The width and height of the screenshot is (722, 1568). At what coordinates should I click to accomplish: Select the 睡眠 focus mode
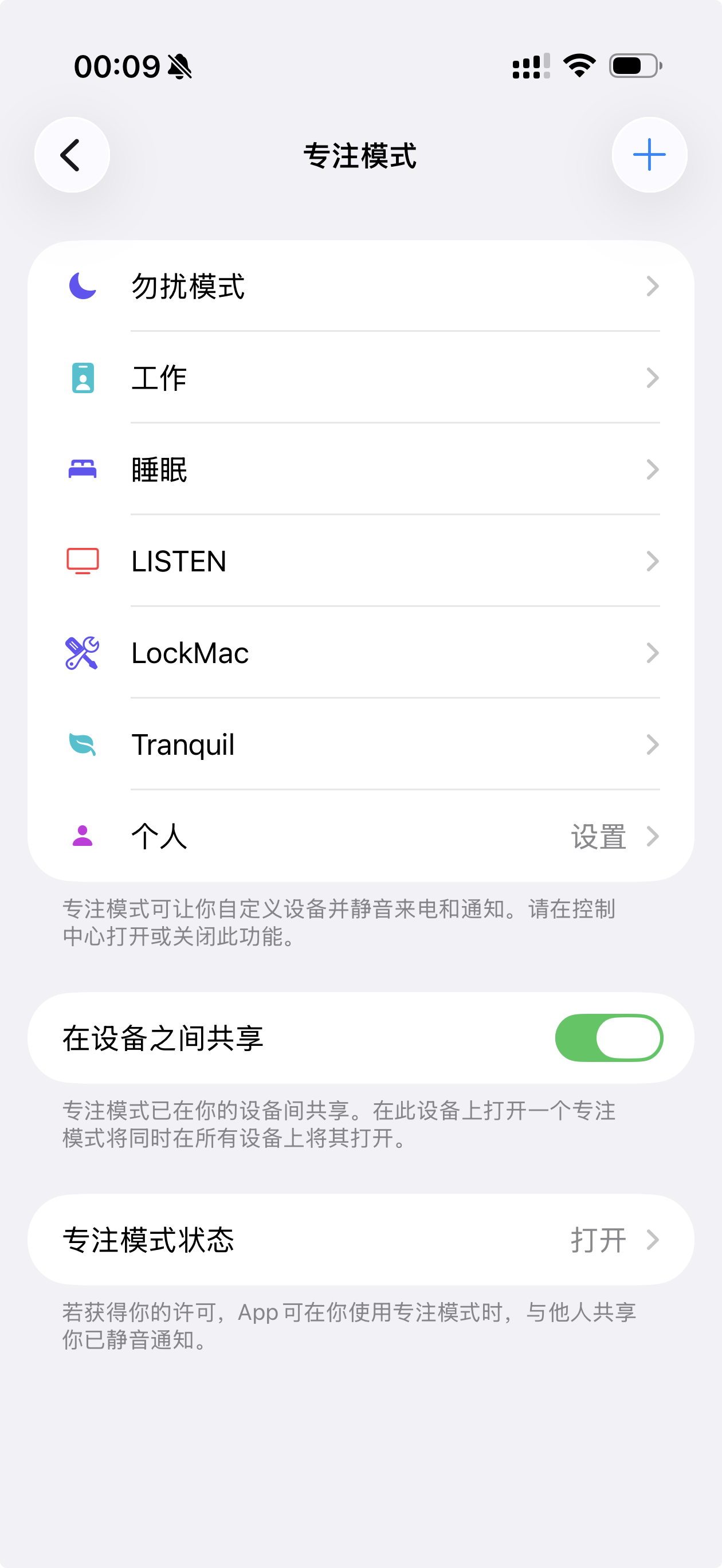(360, 469)
